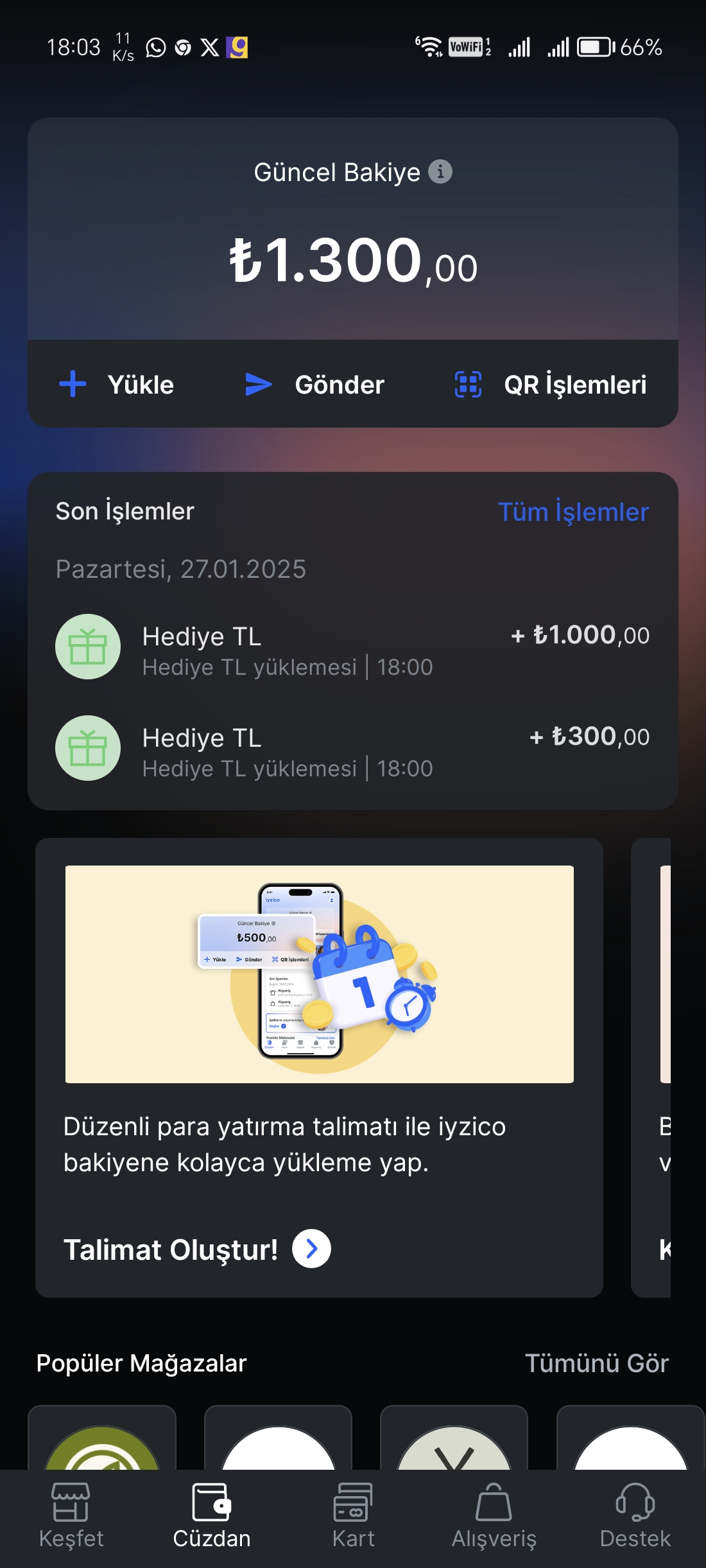Open the Güncel Bakiye info icon
Image resolution: width=706 pixels, height=1568 pixels.
coord(440,172)
